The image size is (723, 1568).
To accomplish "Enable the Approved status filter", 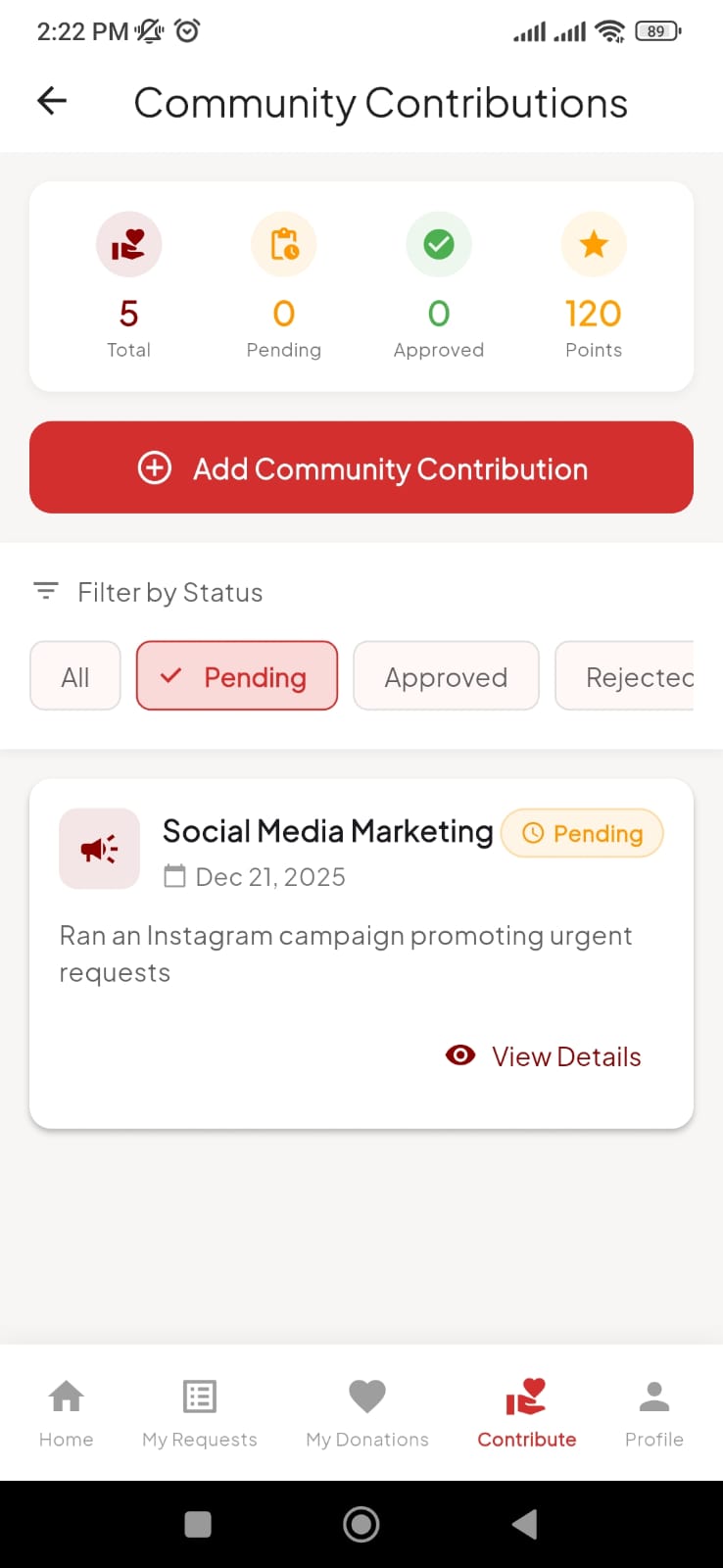I will pyautogui.click(x=446, y=675).
